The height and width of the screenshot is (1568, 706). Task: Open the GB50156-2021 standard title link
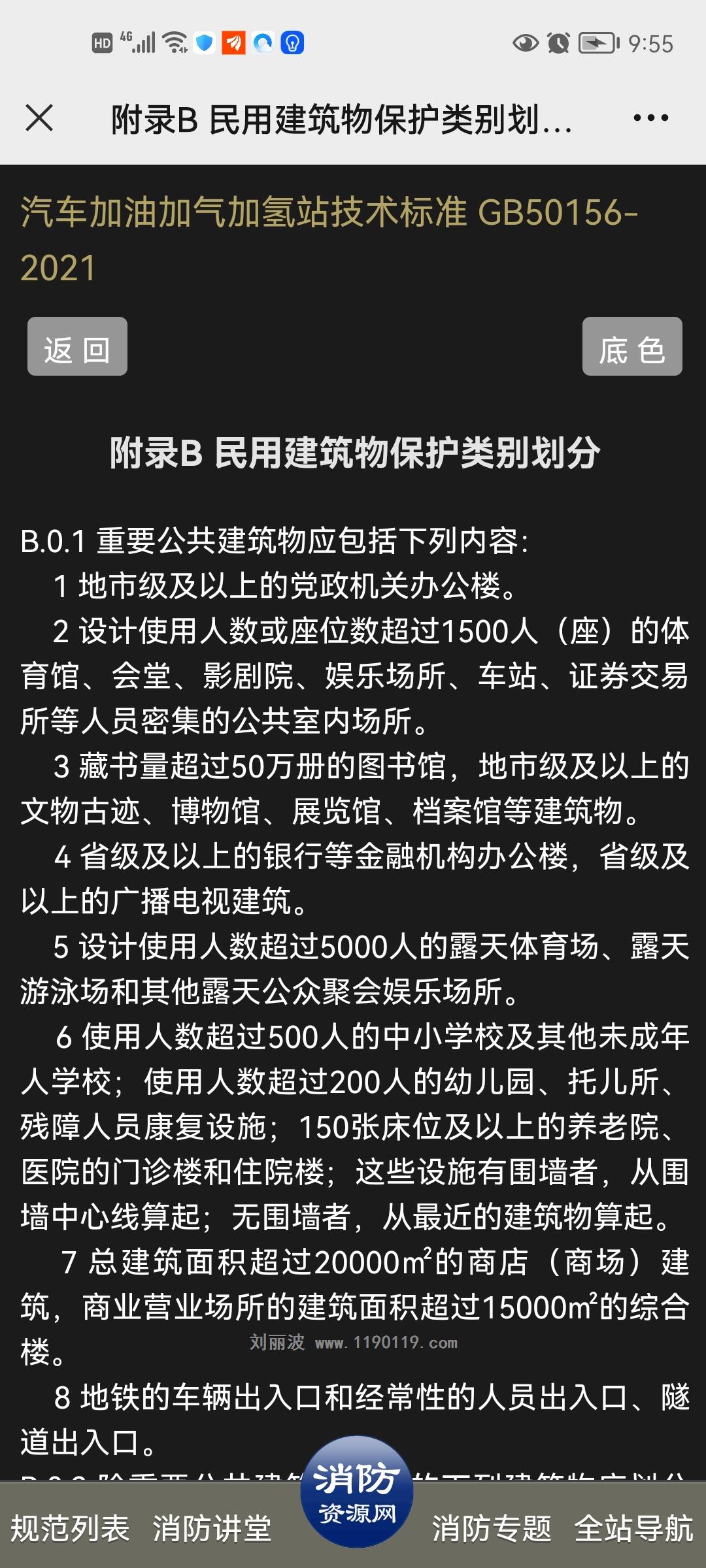click(x=329, y=240)
